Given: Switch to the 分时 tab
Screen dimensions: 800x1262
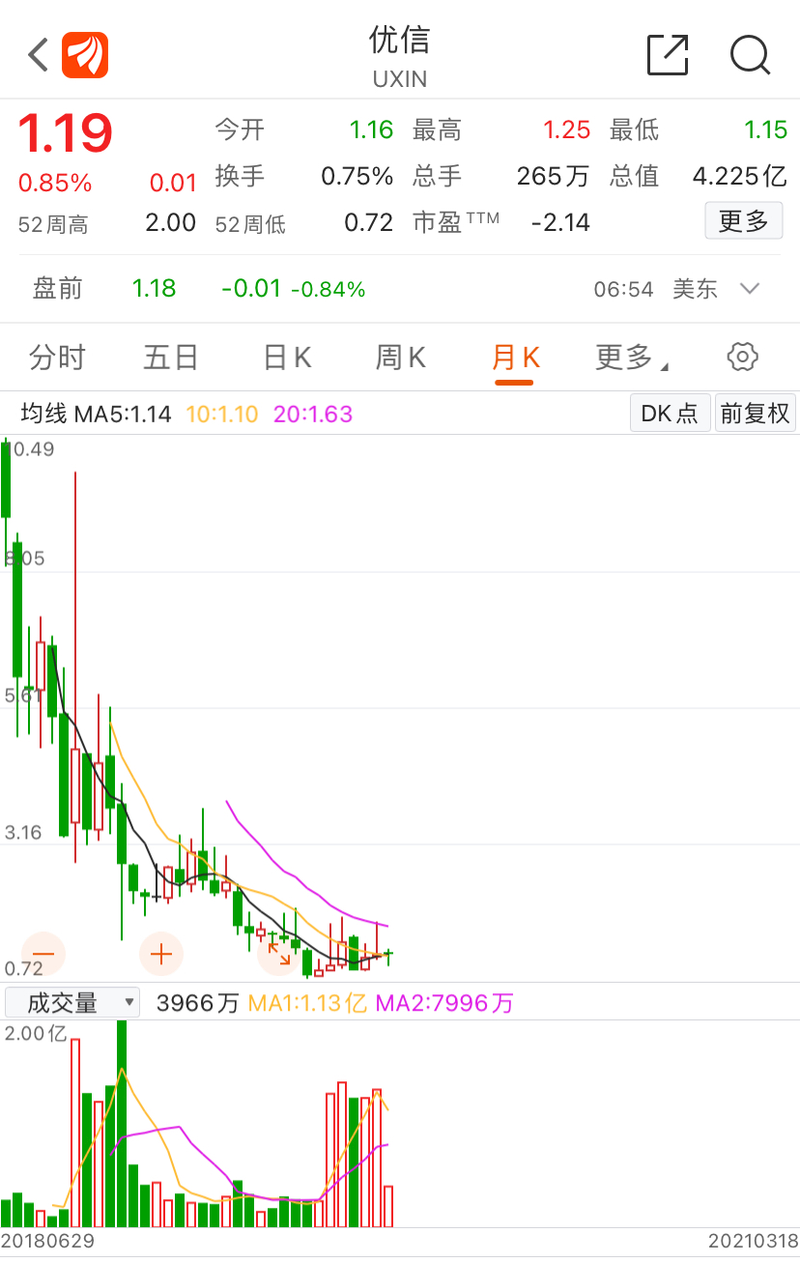Looking at the screenshot, I should (57, 357).
